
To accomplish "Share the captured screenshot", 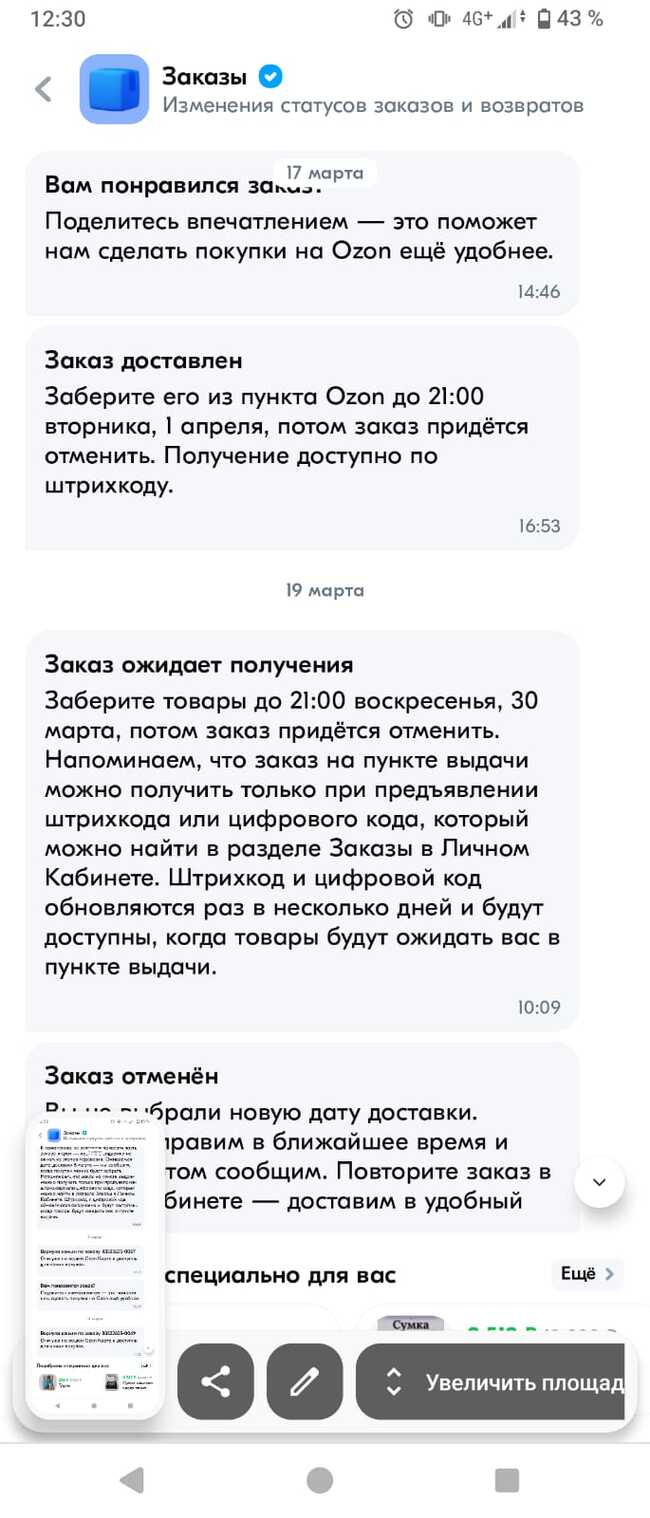I will pos(215,1382).
